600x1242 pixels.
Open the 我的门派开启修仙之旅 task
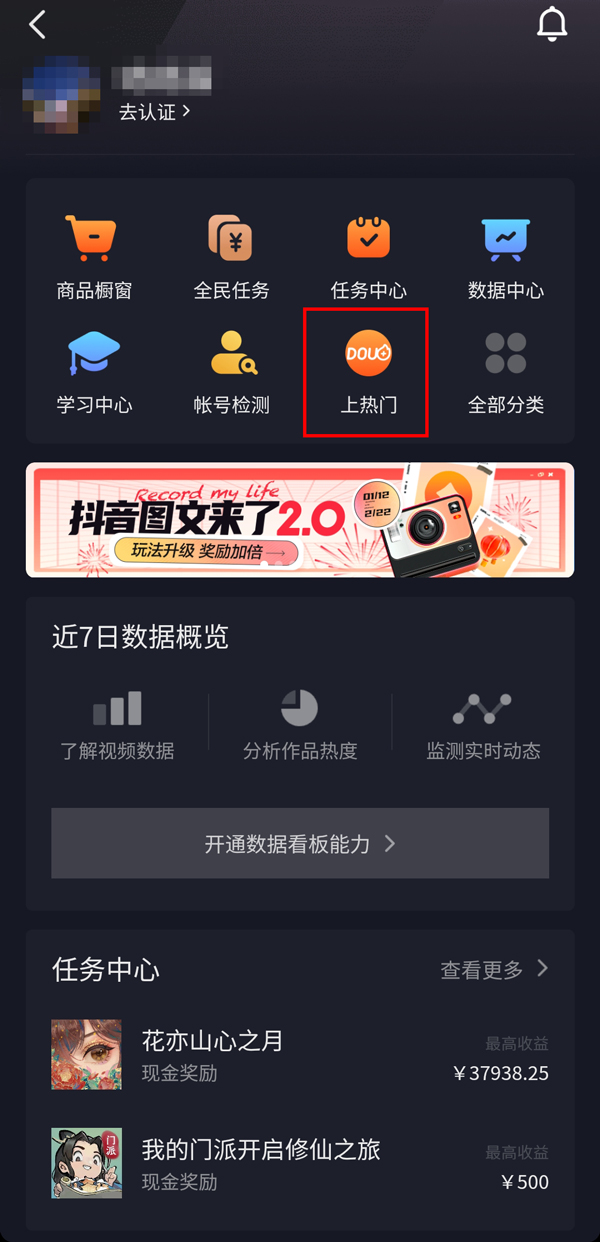(x=300, y=1163)
